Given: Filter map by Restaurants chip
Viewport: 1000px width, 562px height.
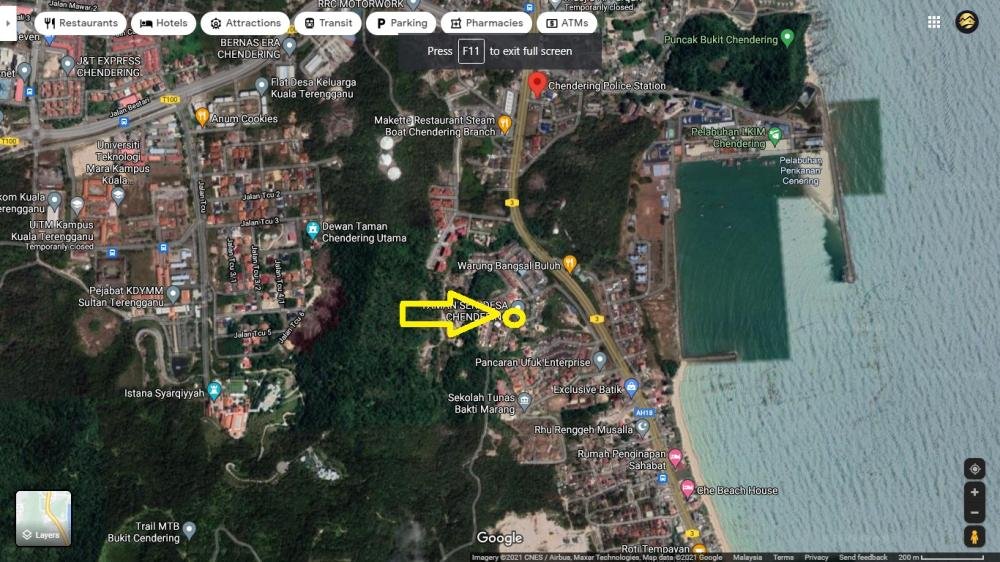Looking at the screenshot, I should (x=81, y=23).
